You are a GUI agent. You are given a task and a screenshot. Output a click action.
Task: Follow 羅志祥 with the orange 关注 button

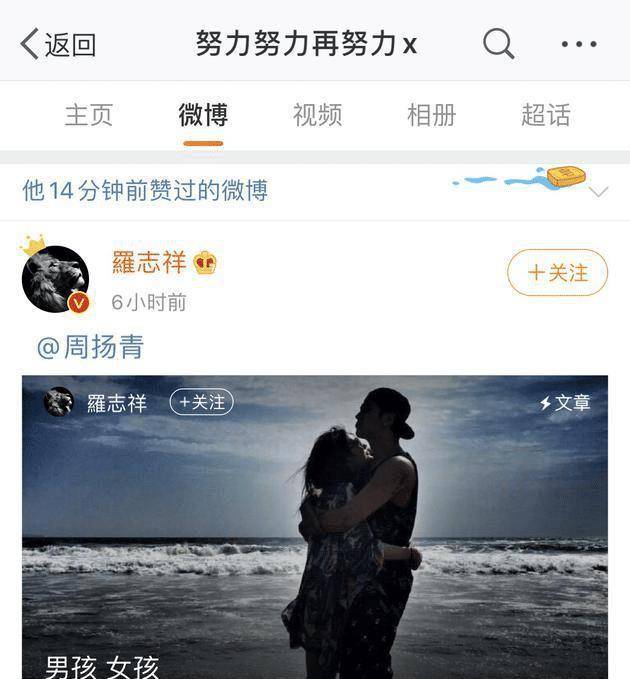point(557,273)
